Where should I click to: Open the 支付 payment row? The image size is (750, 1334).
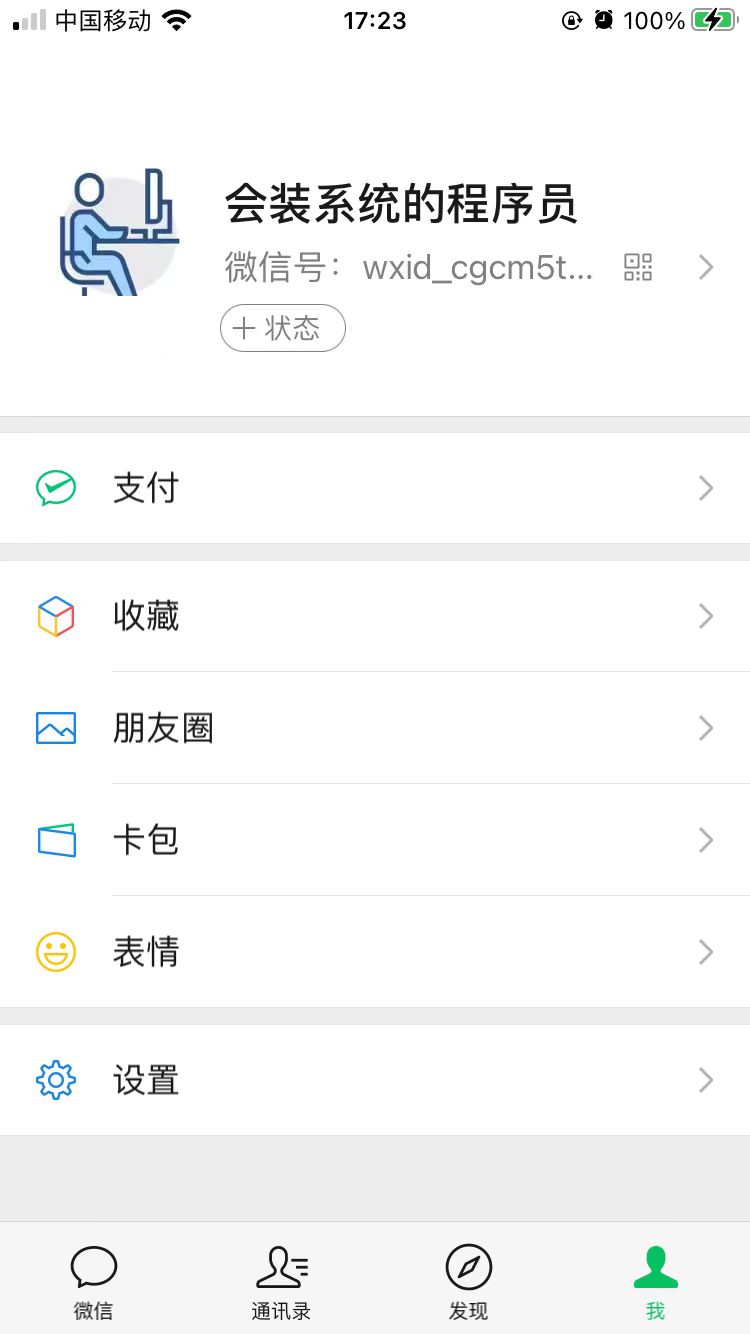(x=375, y=488)
